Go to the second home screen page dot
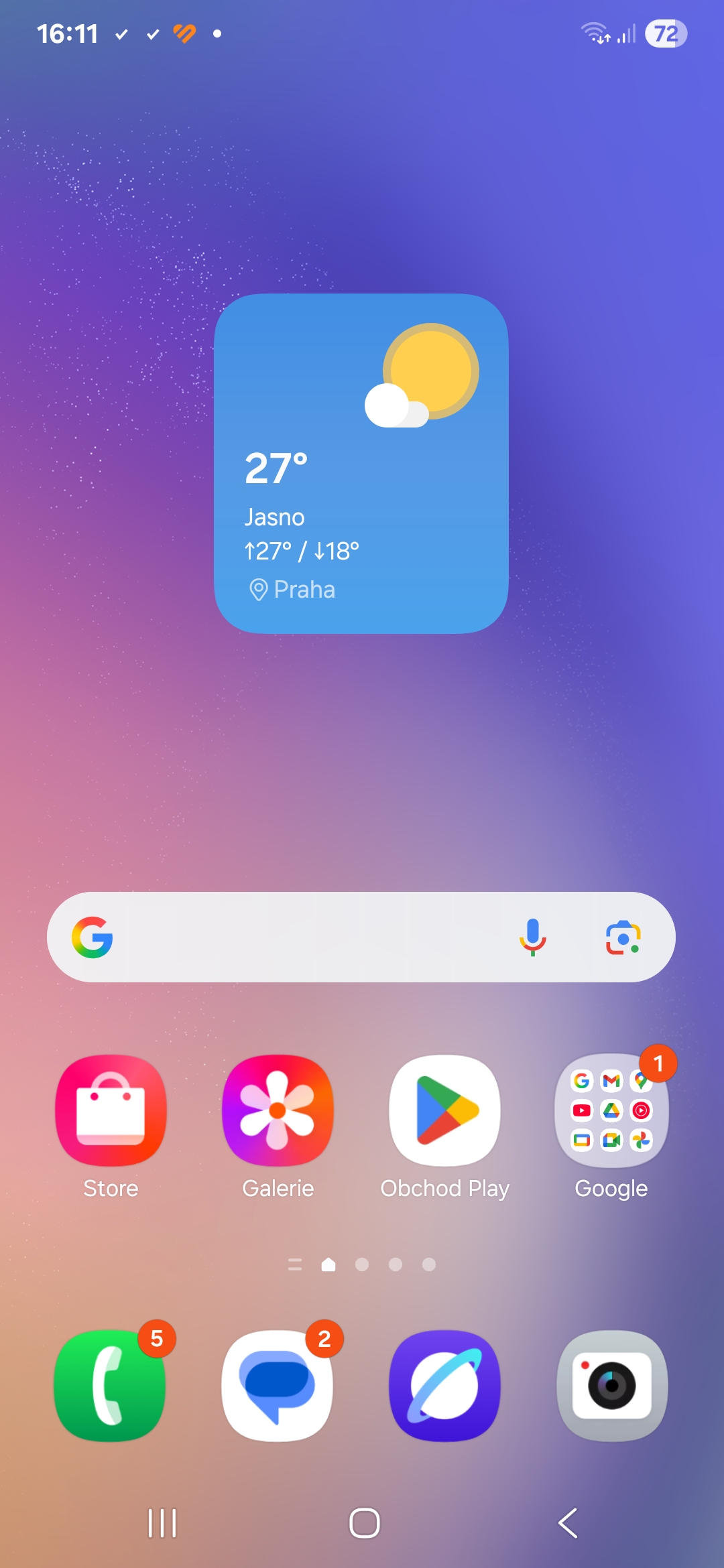724x1568 pixels. coord(362,1264)
